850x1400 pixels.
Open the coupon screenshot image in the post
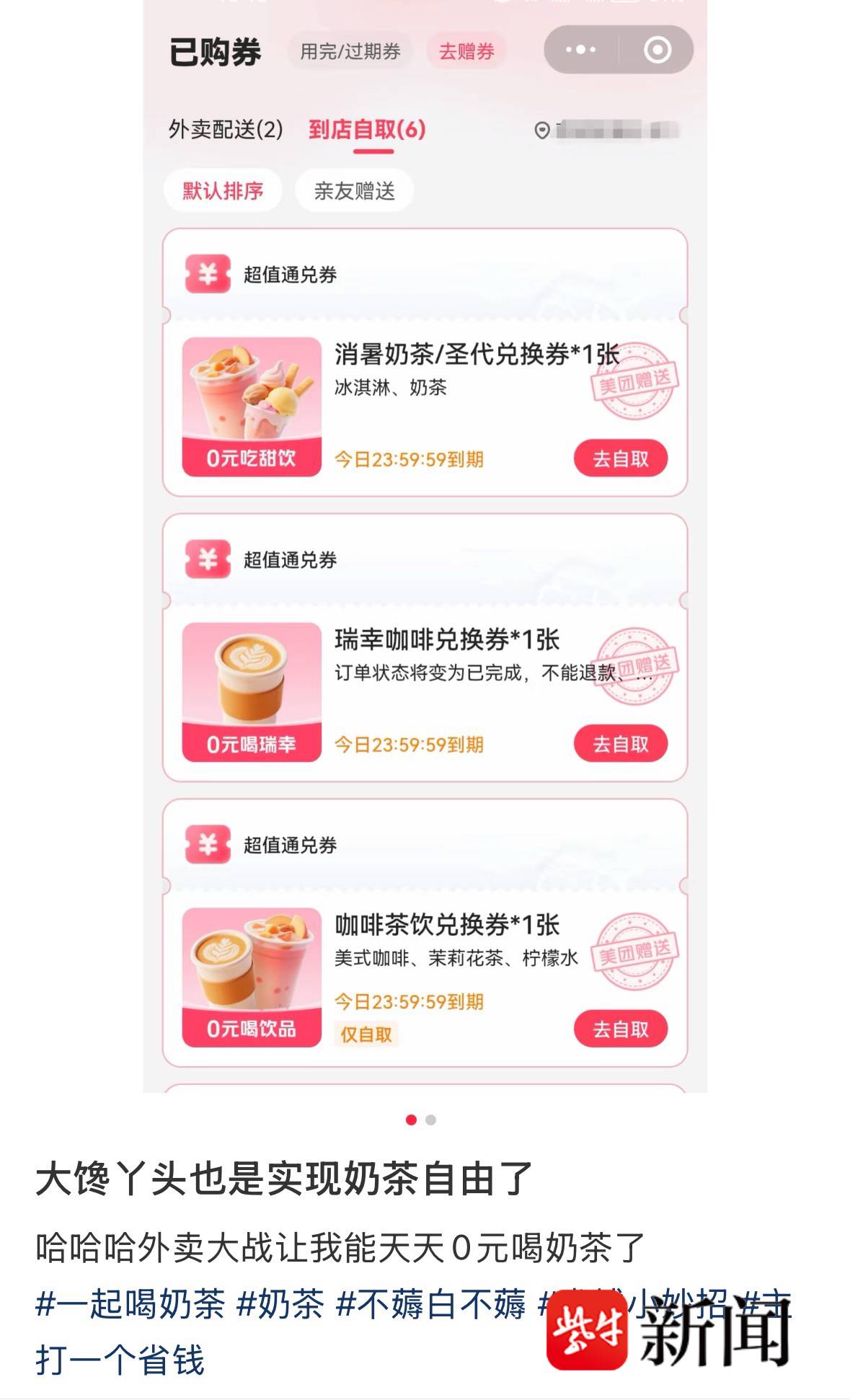coord(425,546)
